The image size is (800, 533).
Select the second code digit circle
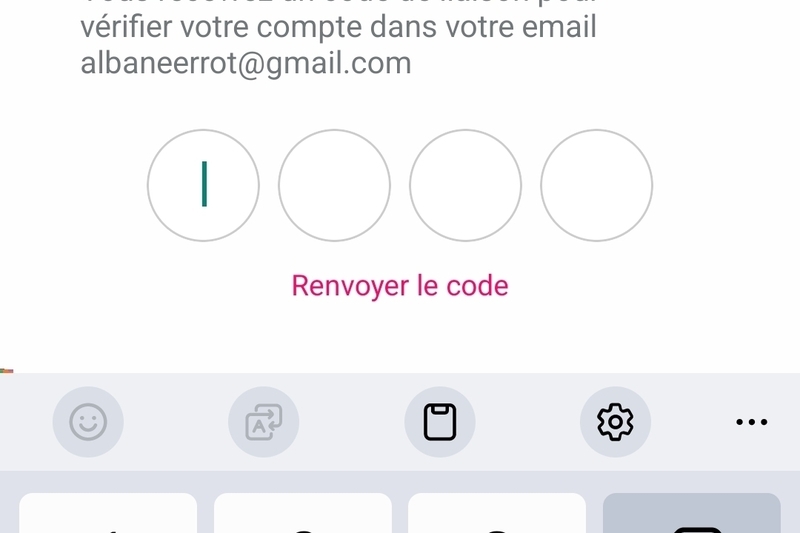click(334, 186)
